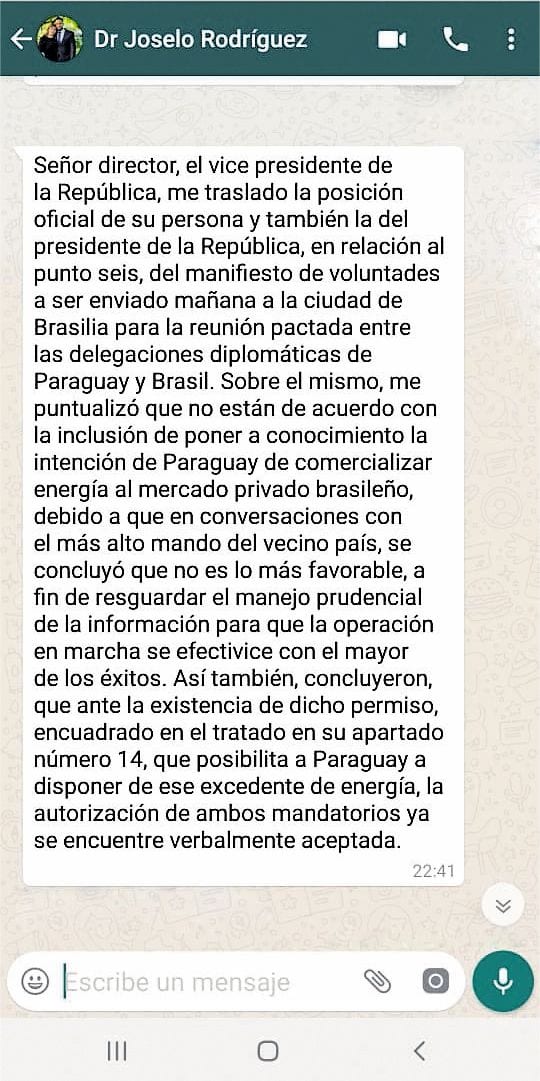Image resolution: width=540 pixels, height=1081 pixels.
Task: Open the chat overflow menu
Action: pyautogui.click(x=511, y=39)
